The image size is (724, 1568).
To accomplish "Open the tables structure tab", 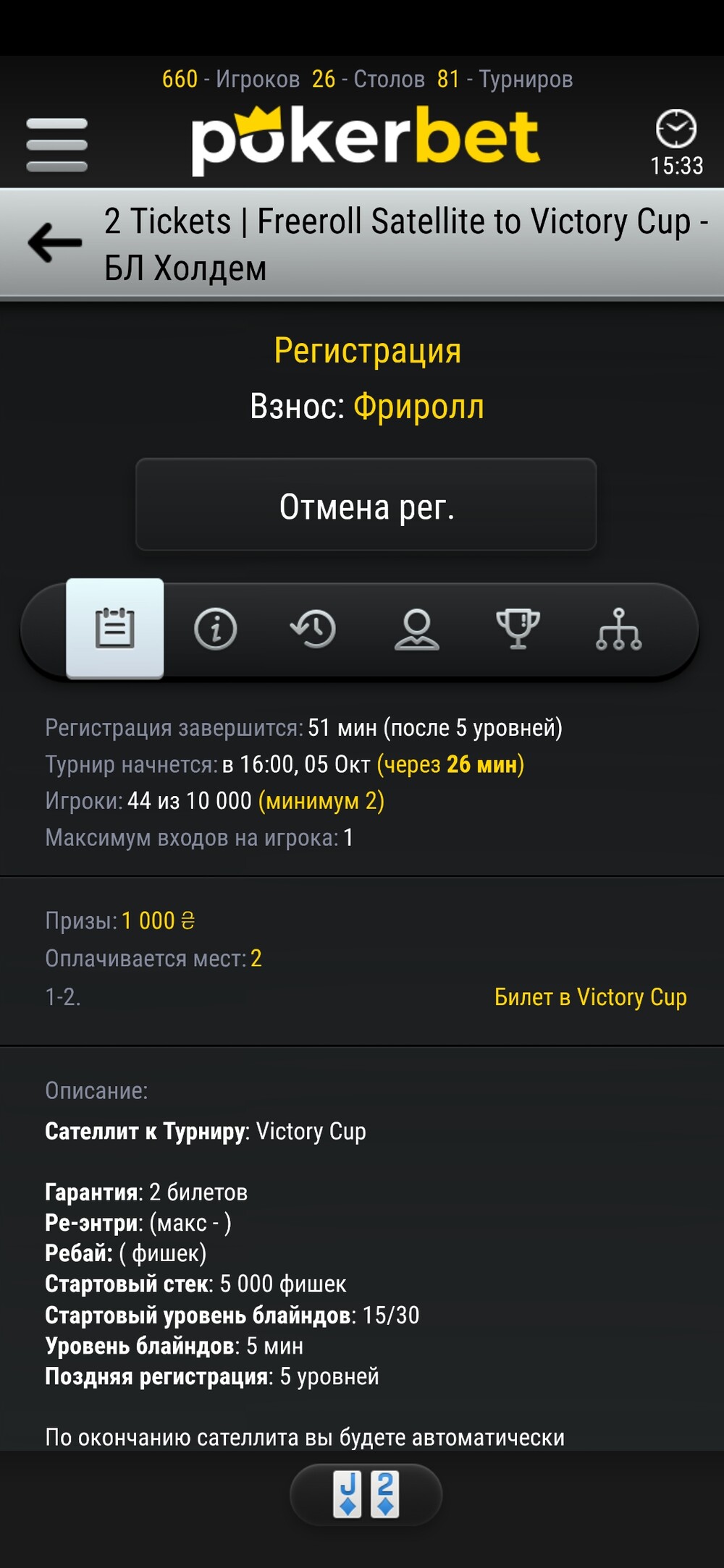I will tap(618, 629).
